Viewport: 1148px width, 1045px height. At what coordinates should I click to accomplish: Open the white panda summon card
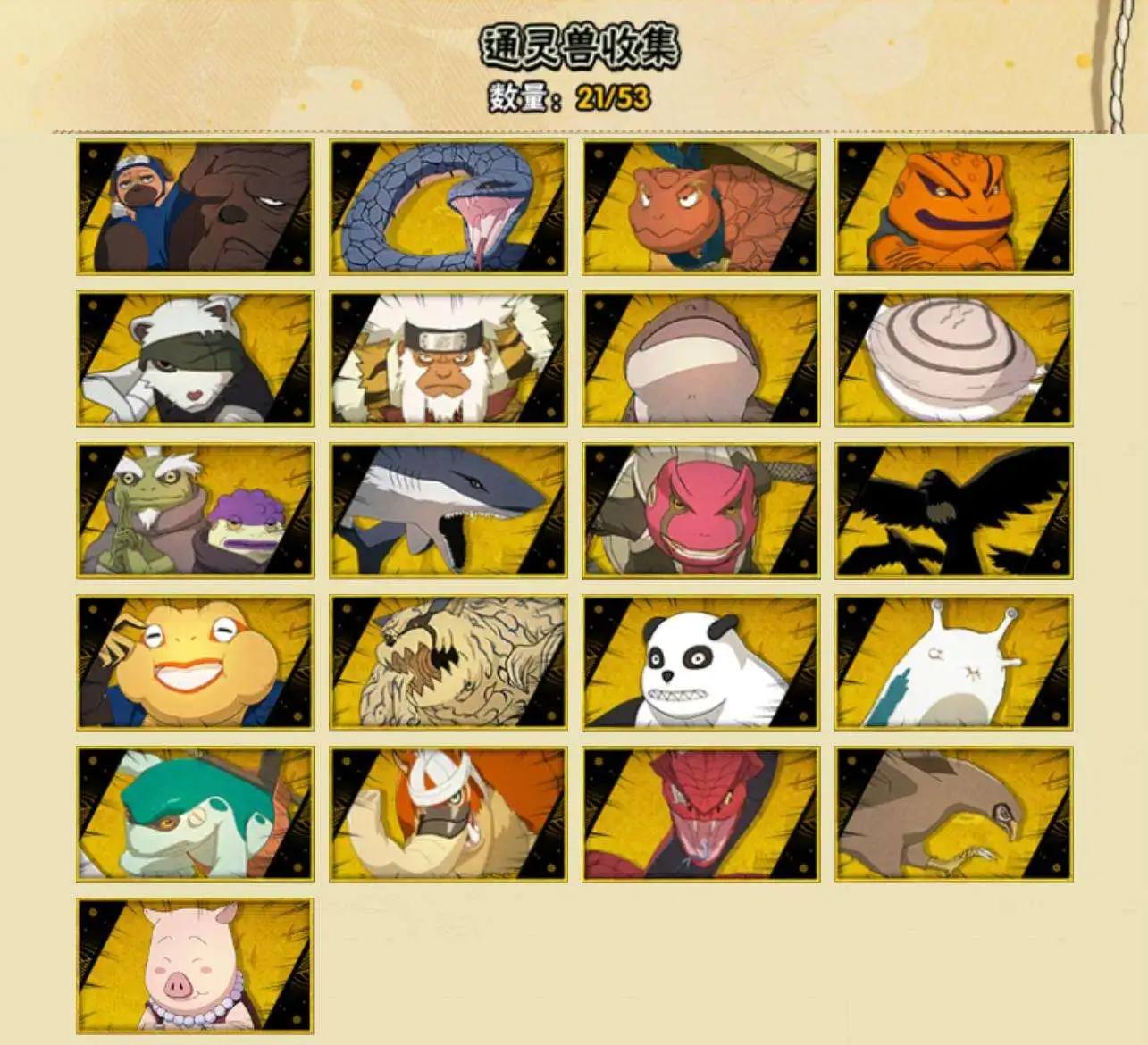(x=700, y=662)
